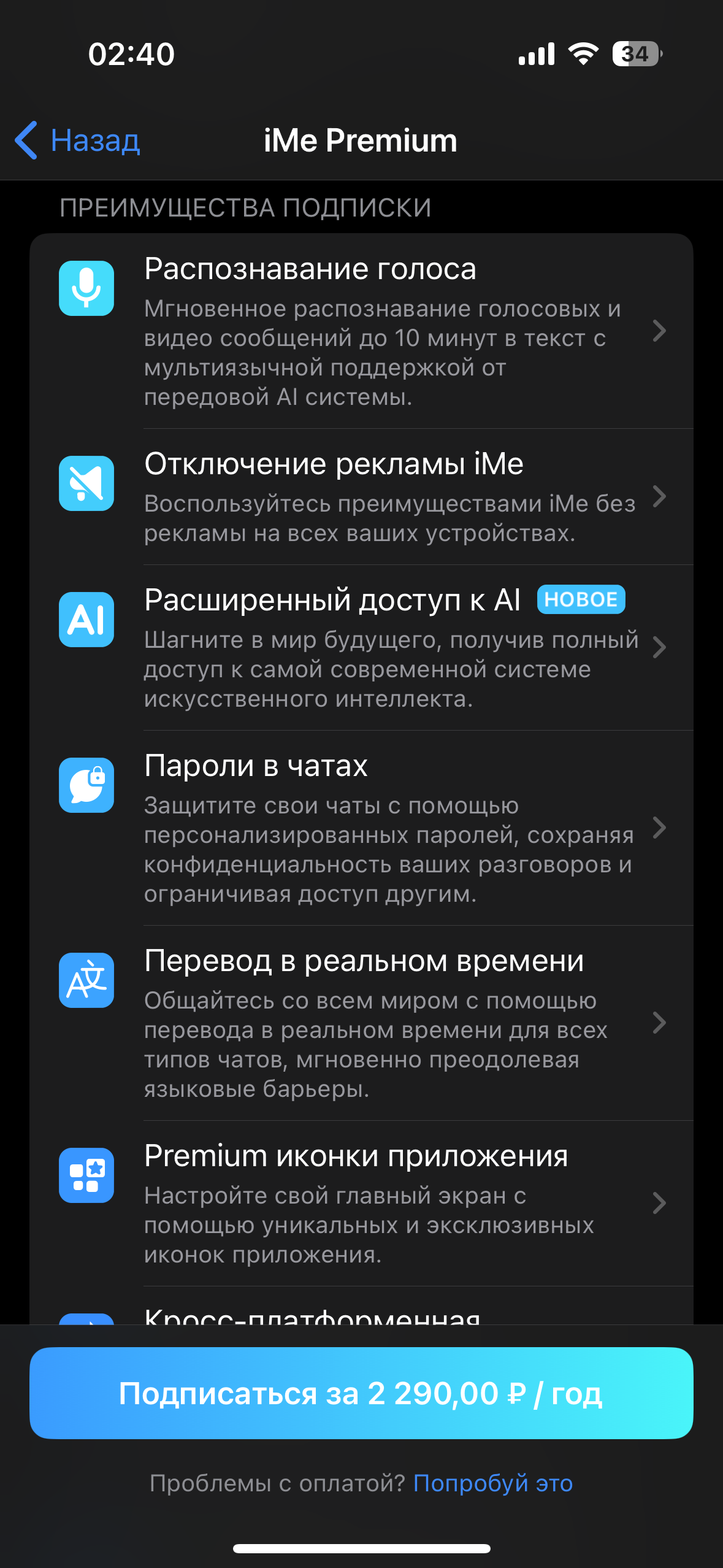The image size is (723, 1568).
Task: Subscribe for 2 290,00 ₽ per year
Action: pos(361,1393)
